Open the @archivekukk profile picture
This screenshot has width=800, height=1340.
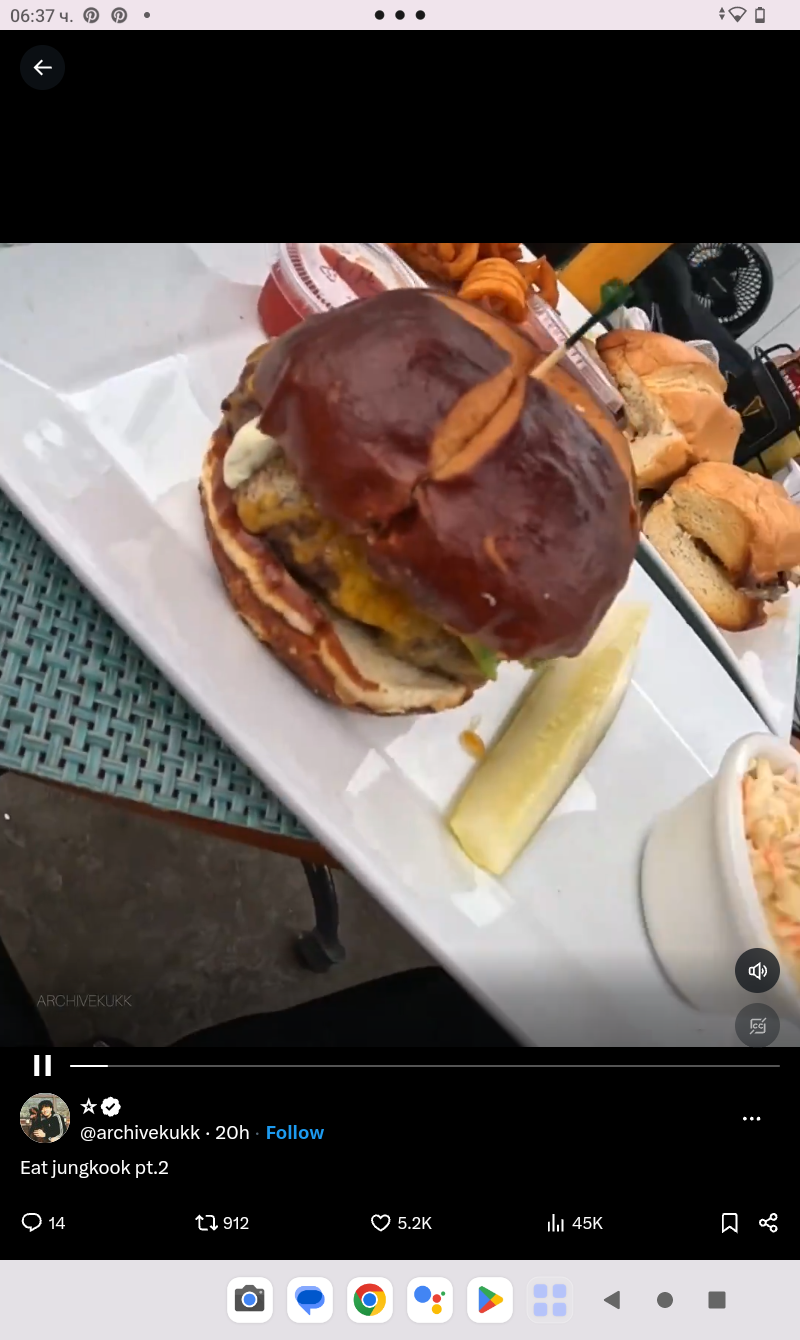45,1118
